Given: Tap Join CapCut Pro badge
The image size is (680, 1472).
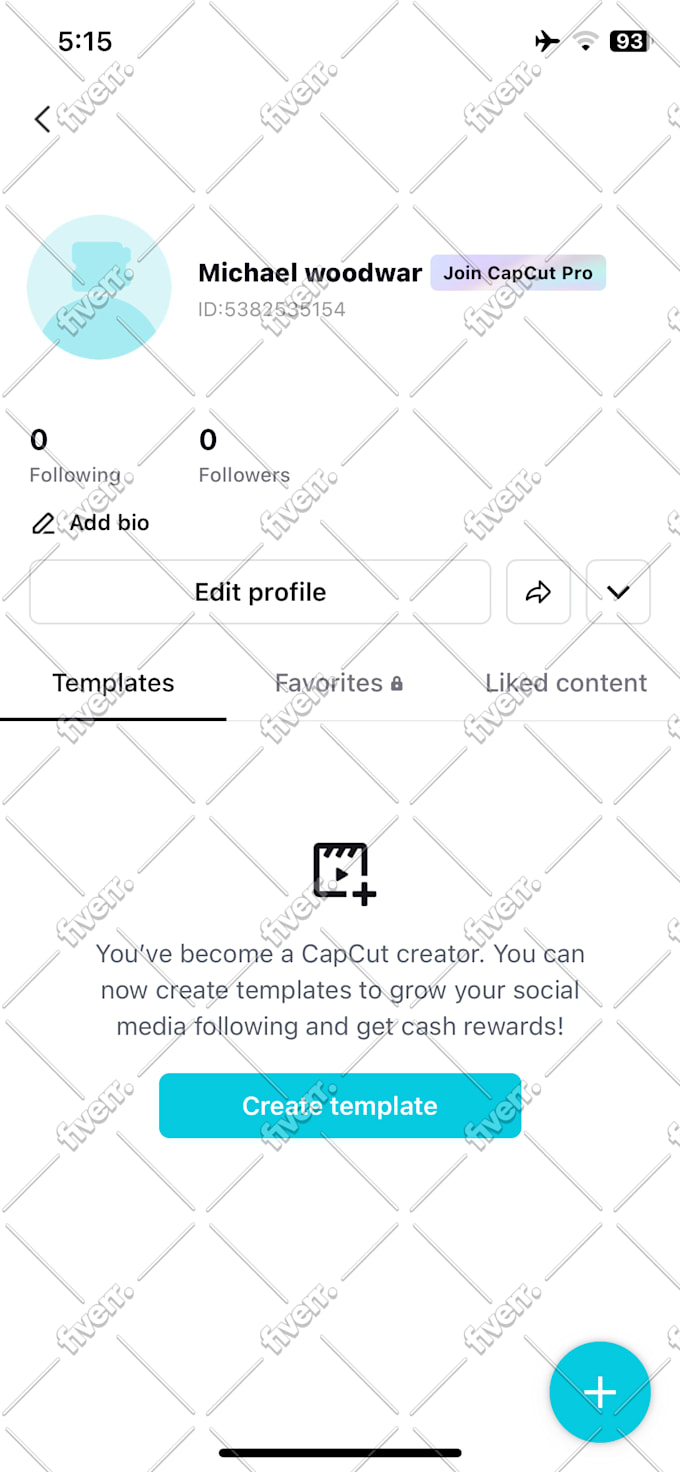Looking at the screenshot, I should click(518, 273).
